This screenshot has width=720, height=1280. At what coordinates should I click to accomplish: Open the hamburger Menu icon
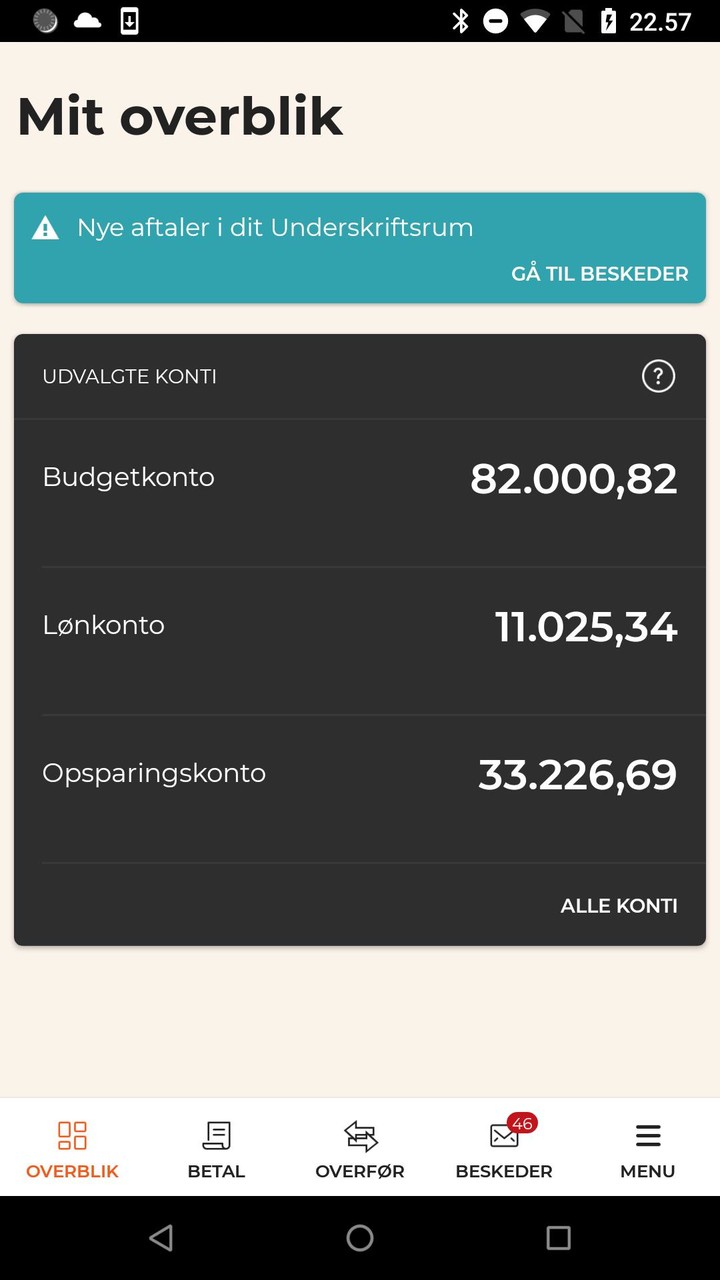[x=647, y=1135]
